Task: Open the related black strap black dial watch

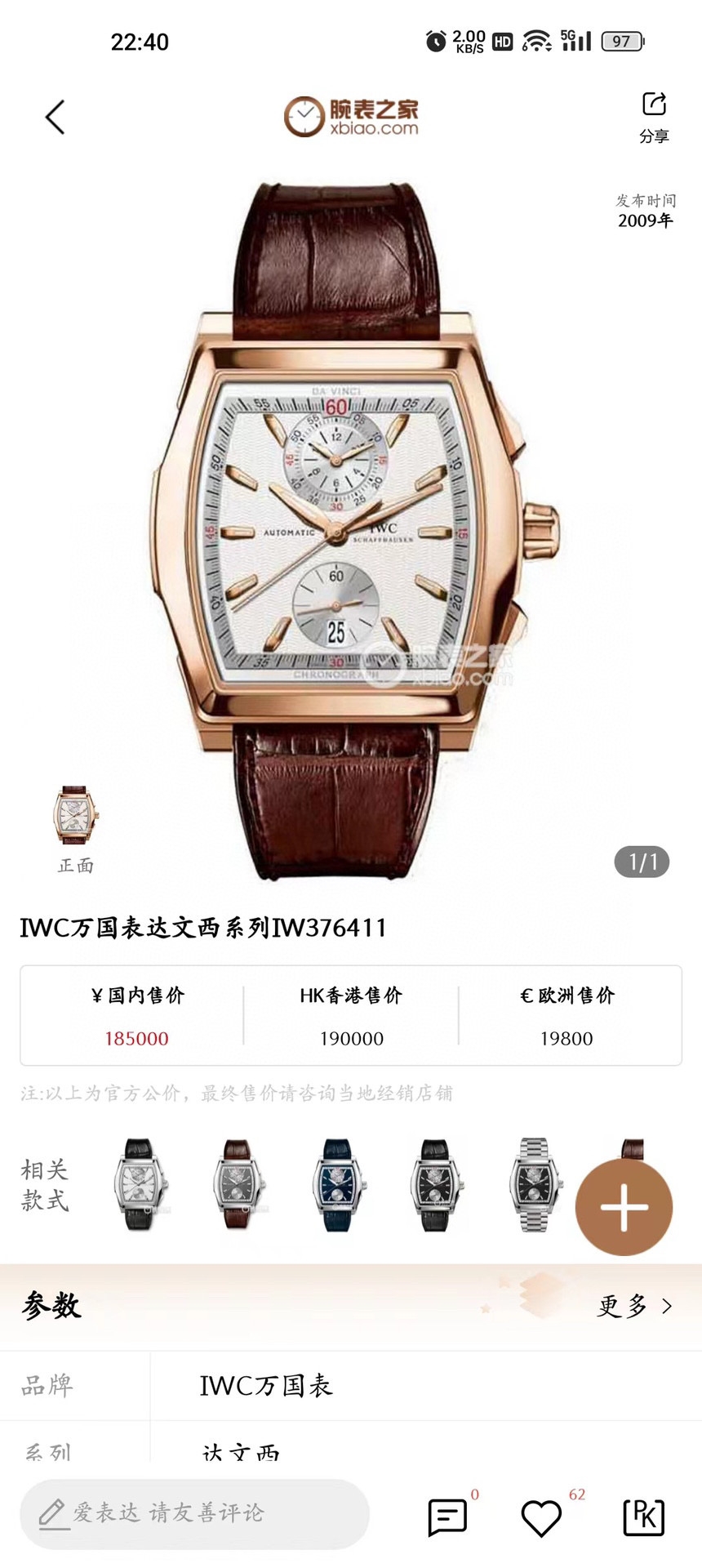Action: click(435, 1184)
